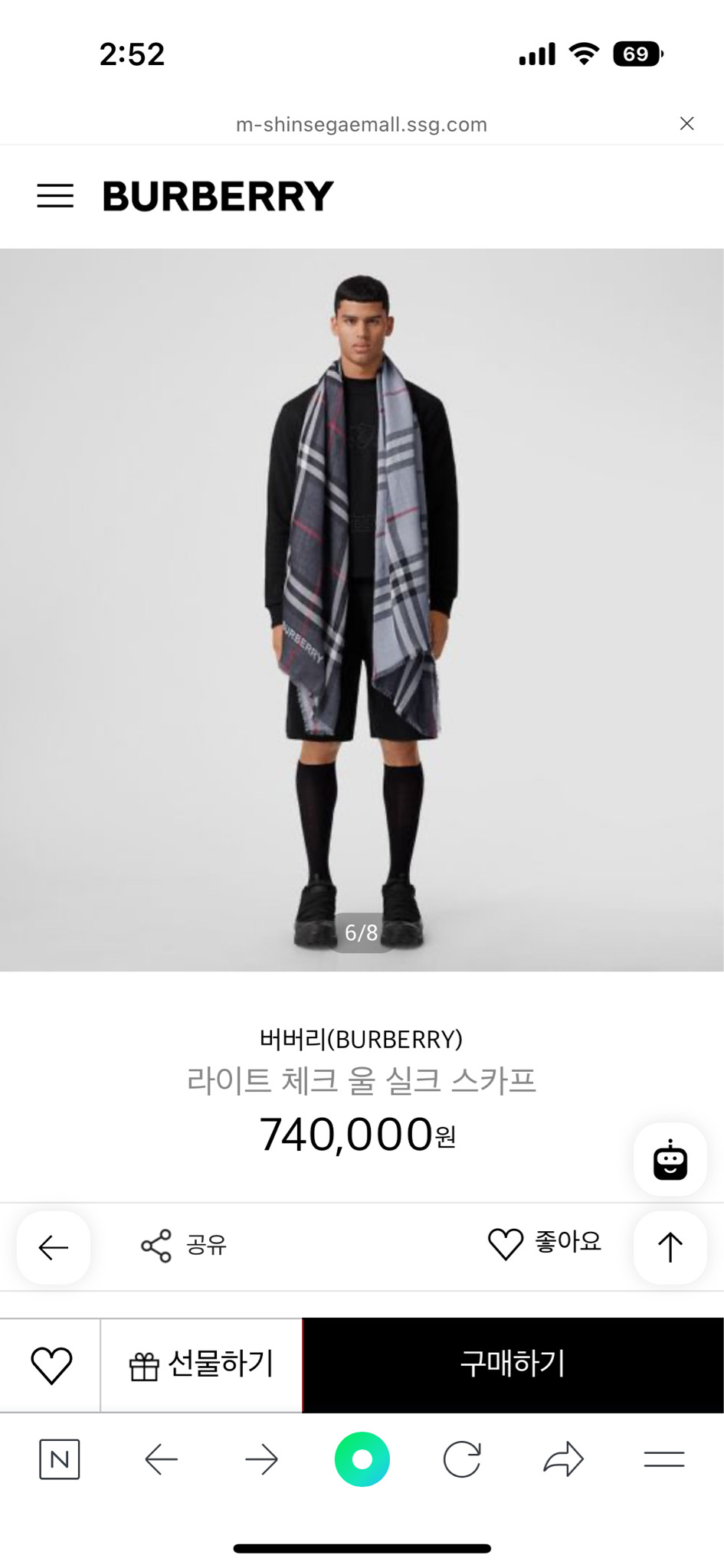724x1568 pixels.
Task: Open the hamburger menu beside BURBERRY
Action: [x=55, y=196]
